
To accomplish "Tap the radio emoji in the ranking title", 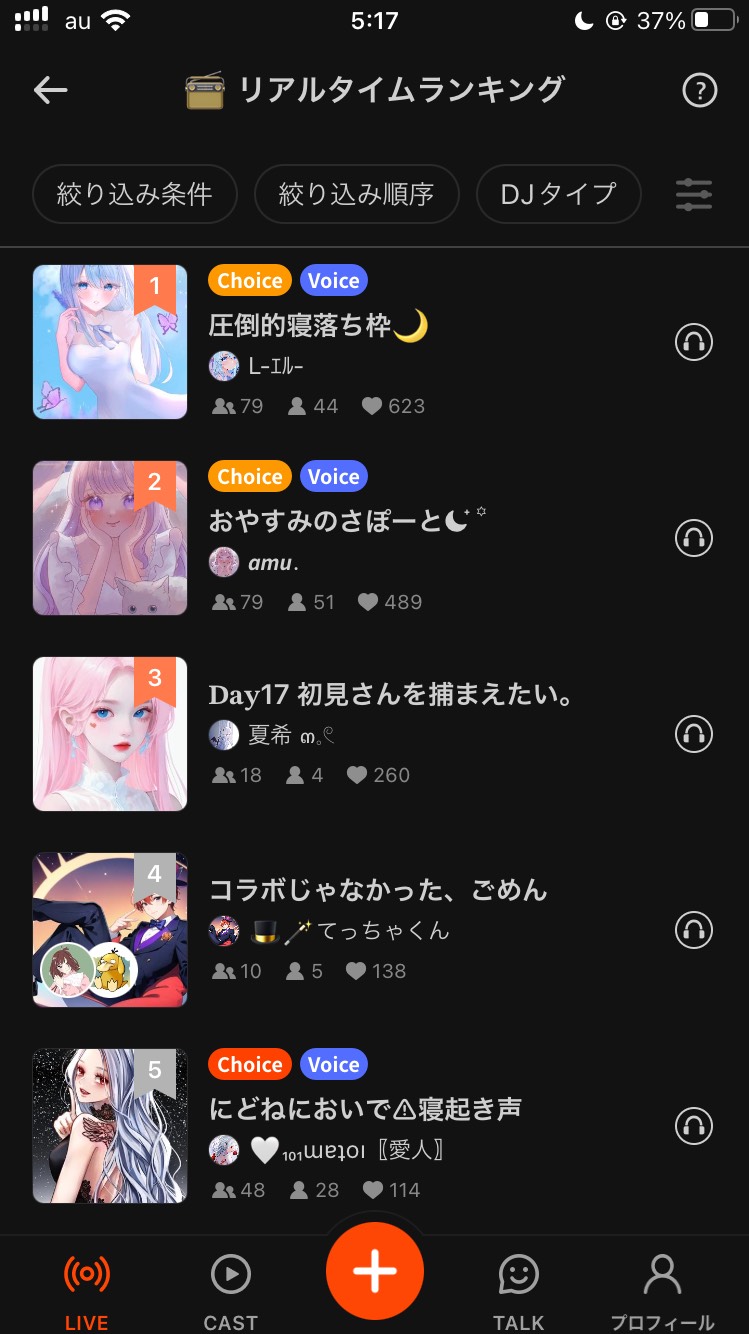I will coord(205,90).
